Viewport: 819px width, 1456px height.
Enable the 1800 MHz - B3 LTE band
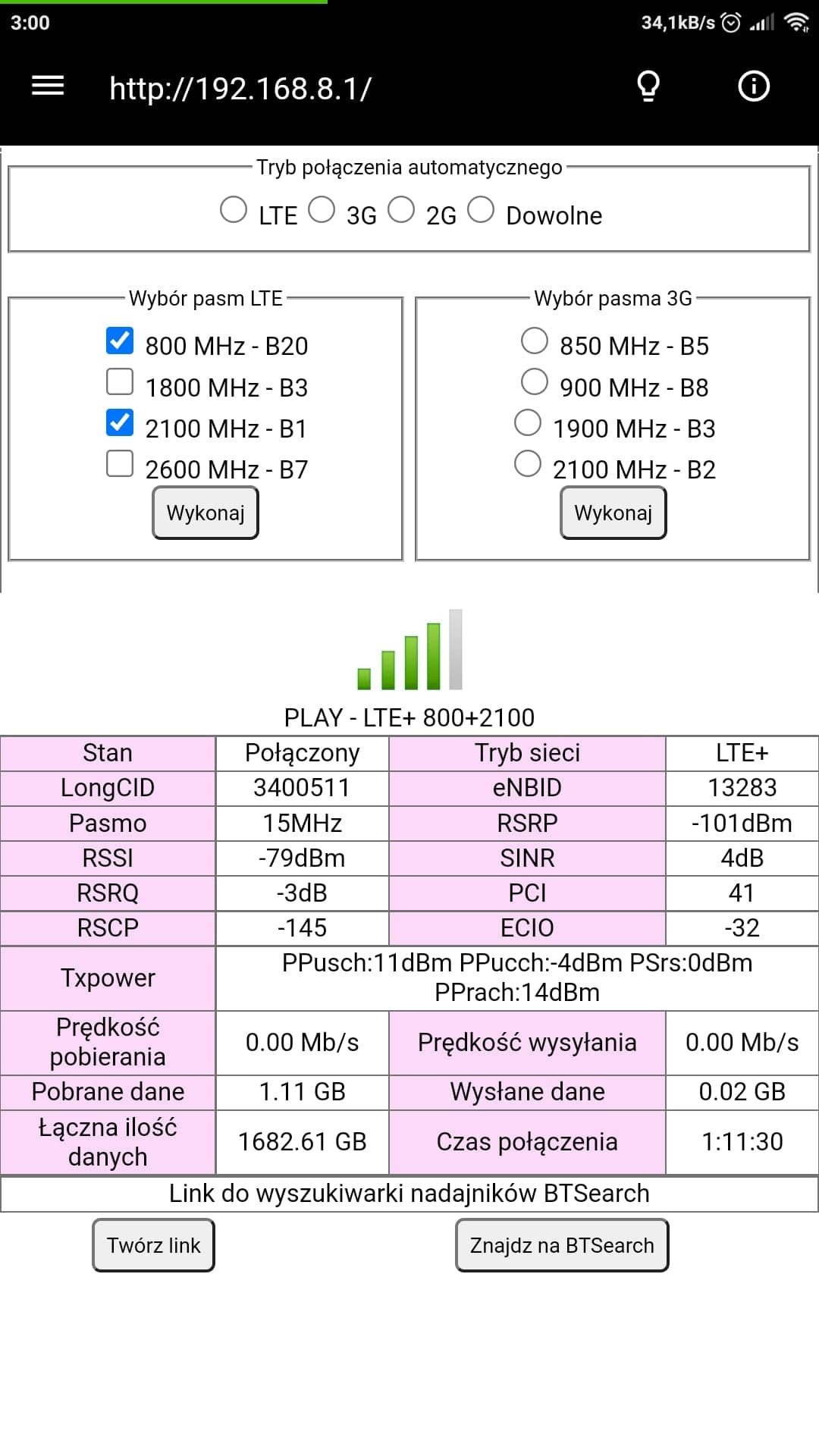coord(119,382)
